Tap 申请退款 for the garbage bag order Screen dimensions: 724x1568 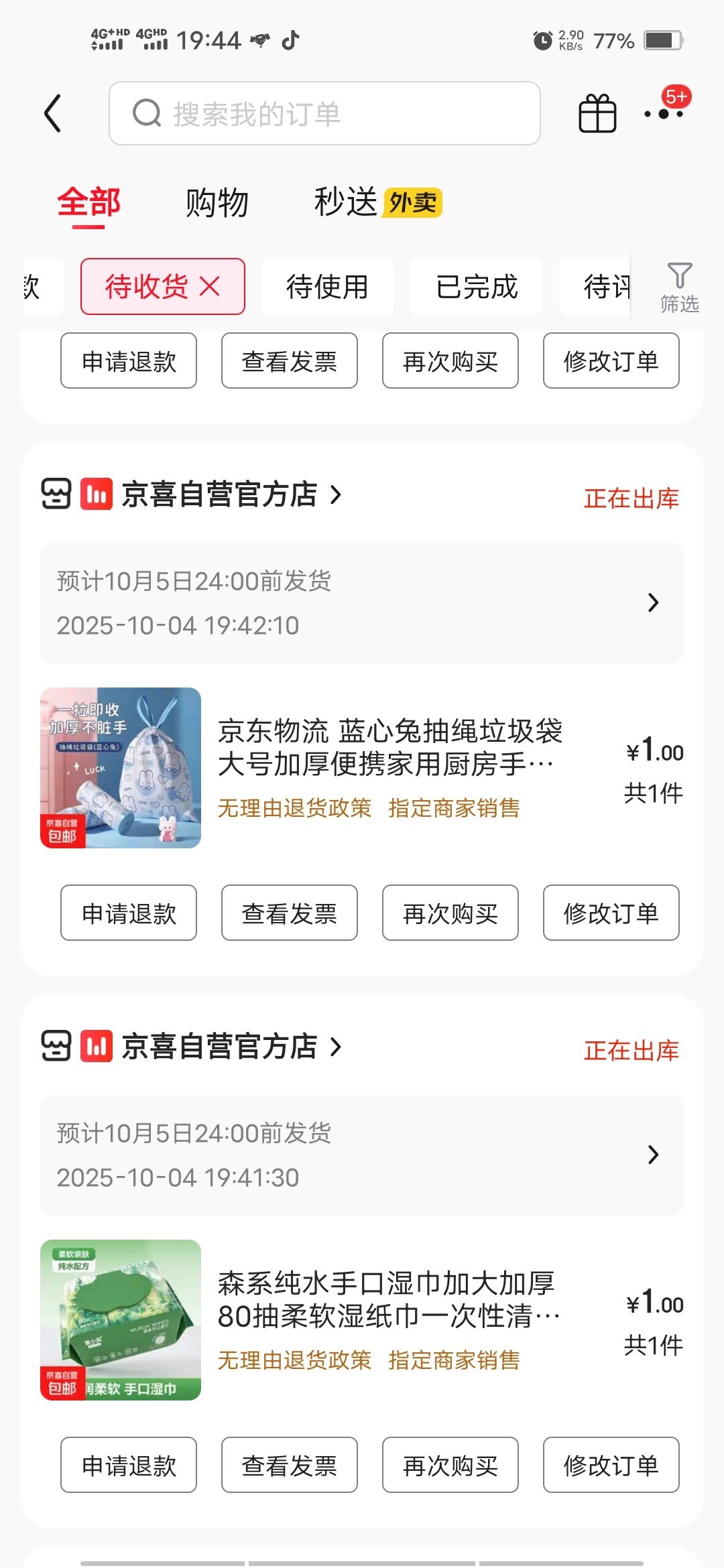[129, 913]
